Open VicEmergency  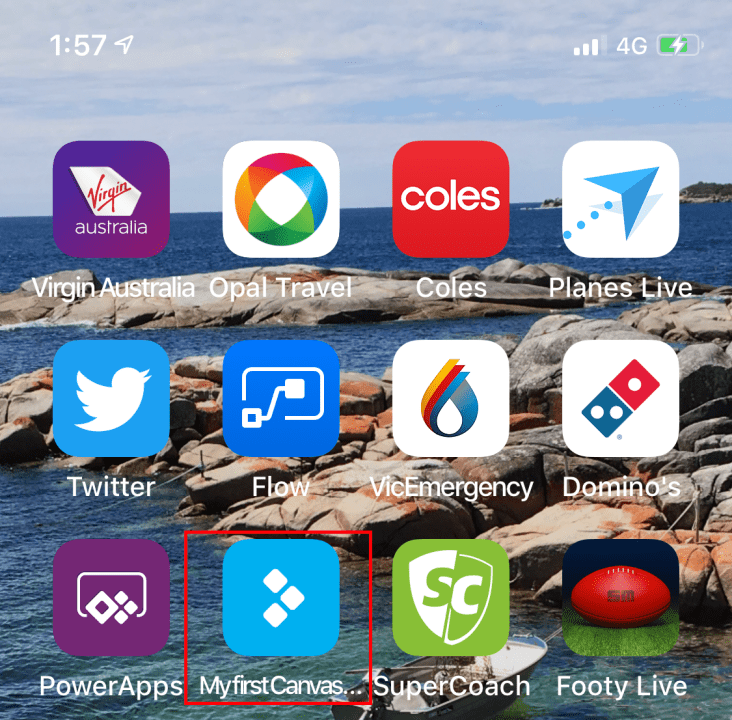point(451,398)
